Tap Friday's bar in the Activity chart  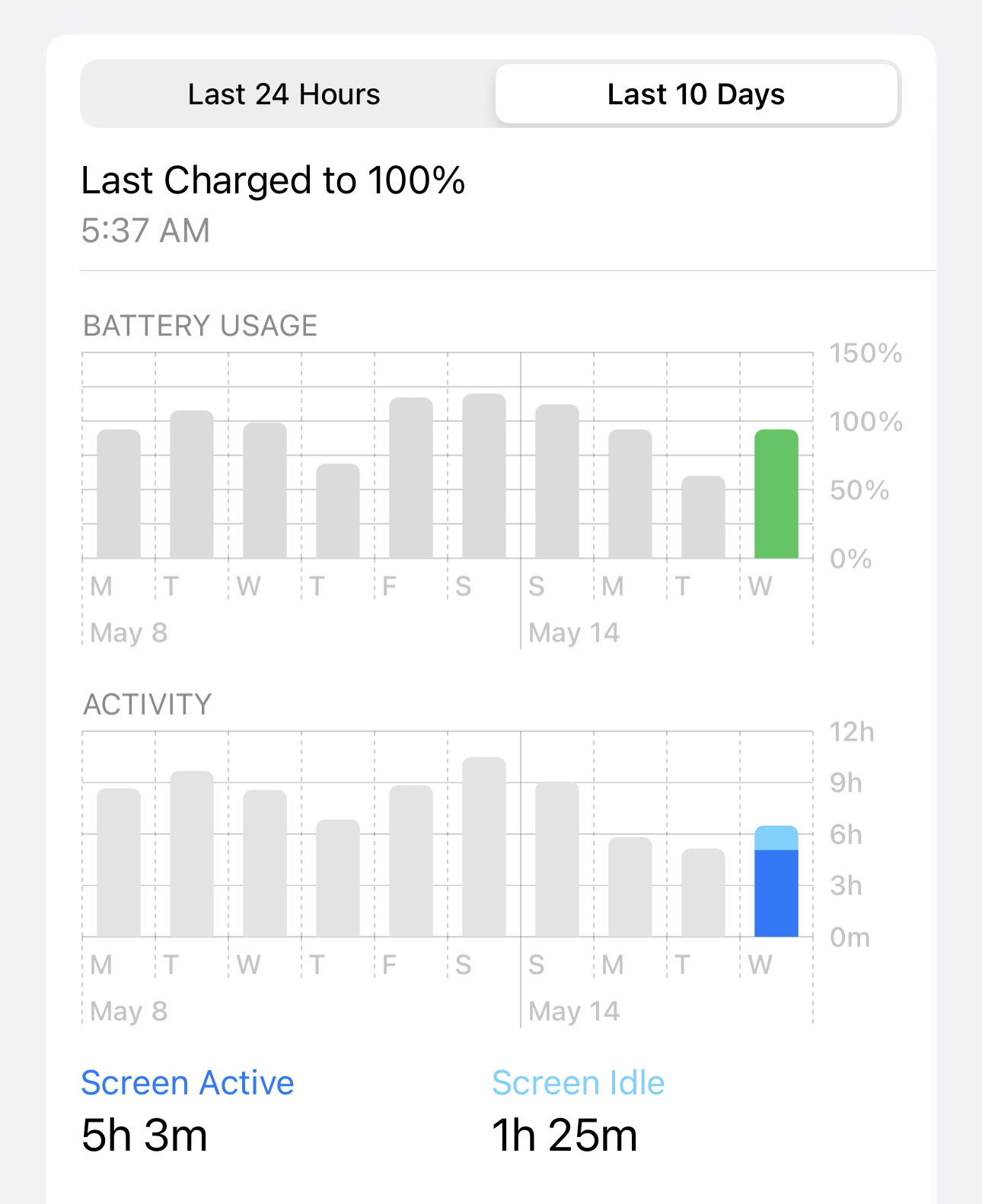click(x=411, y=862)
